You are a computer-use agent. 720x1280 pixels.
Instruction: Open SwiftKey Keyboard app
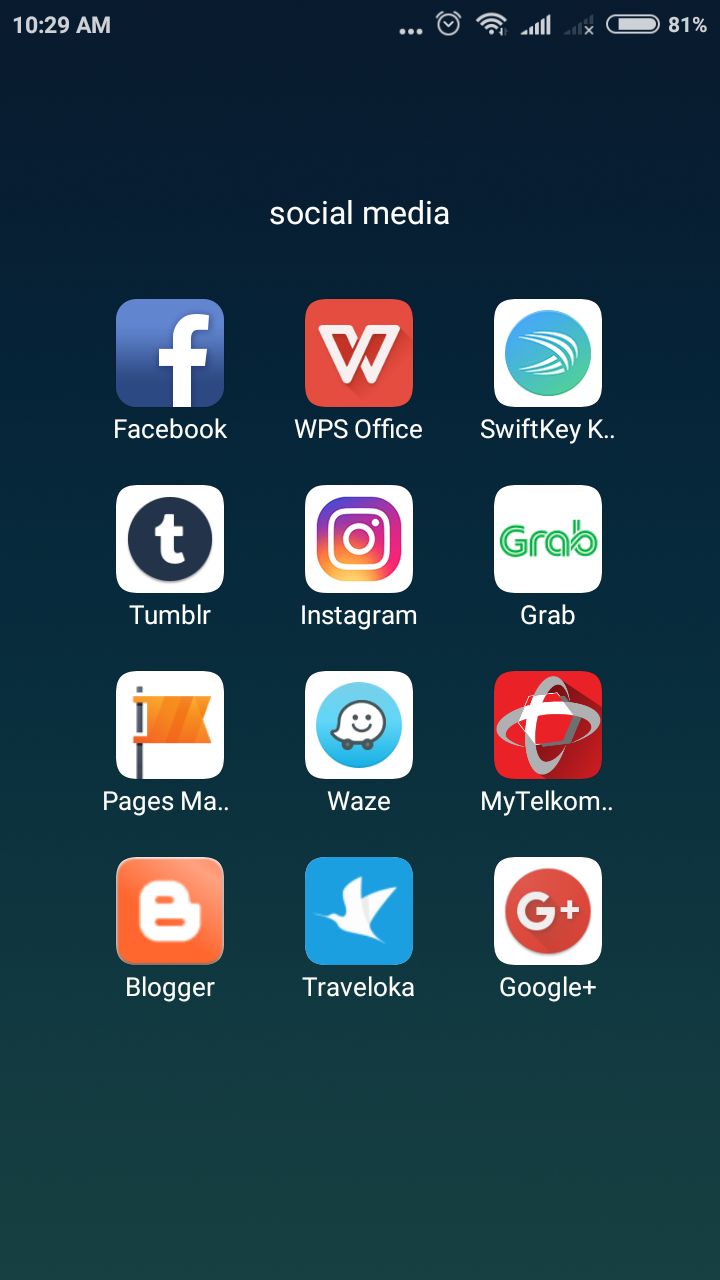pyautogui.click(x=548, y=353)
